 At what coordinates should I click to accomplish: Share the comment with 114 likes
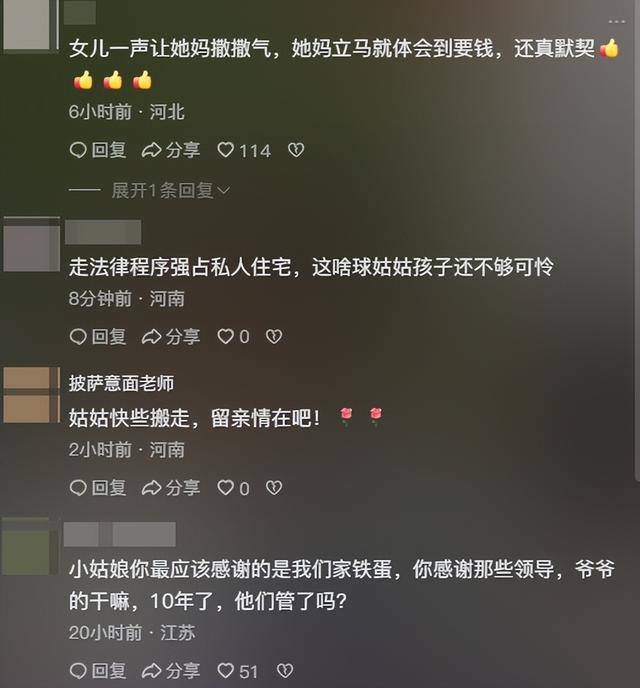click(171, 150)
